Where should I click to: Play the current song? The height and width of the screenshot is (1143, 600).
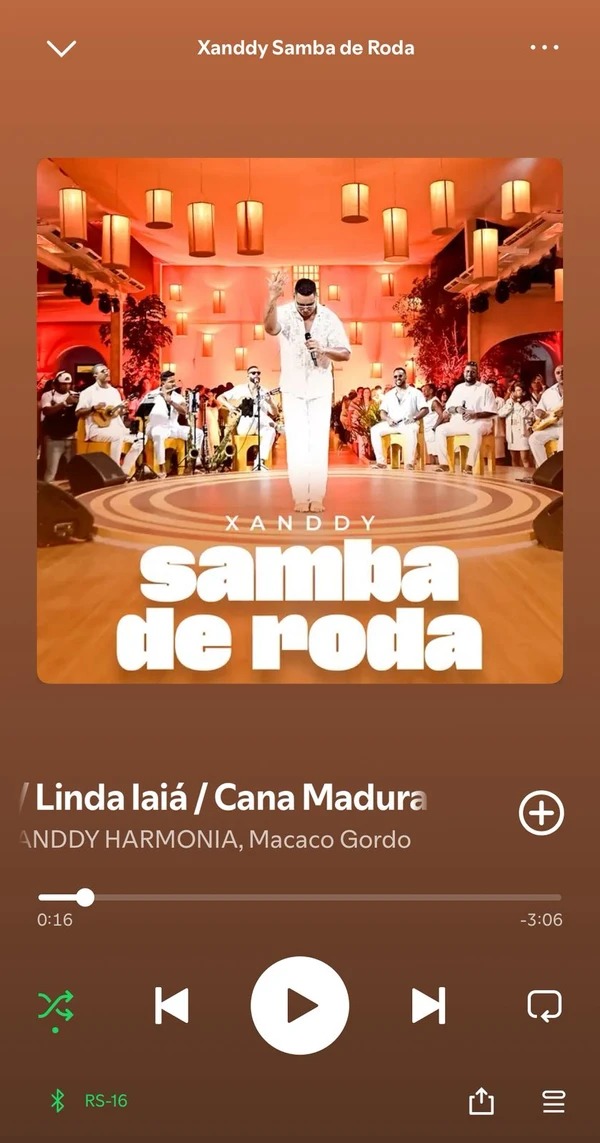tap(300, 1005)
